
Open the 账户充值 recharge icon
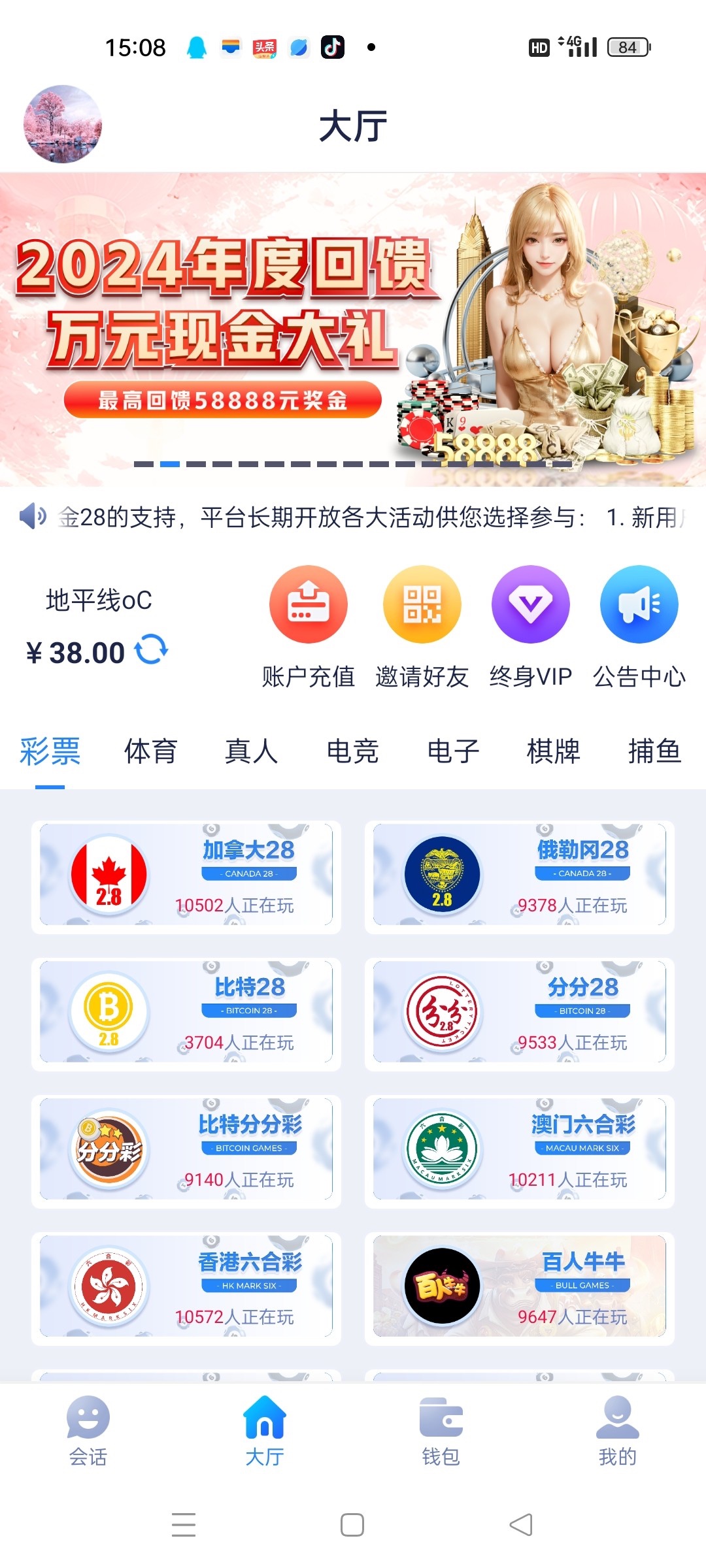click(309, 603)
